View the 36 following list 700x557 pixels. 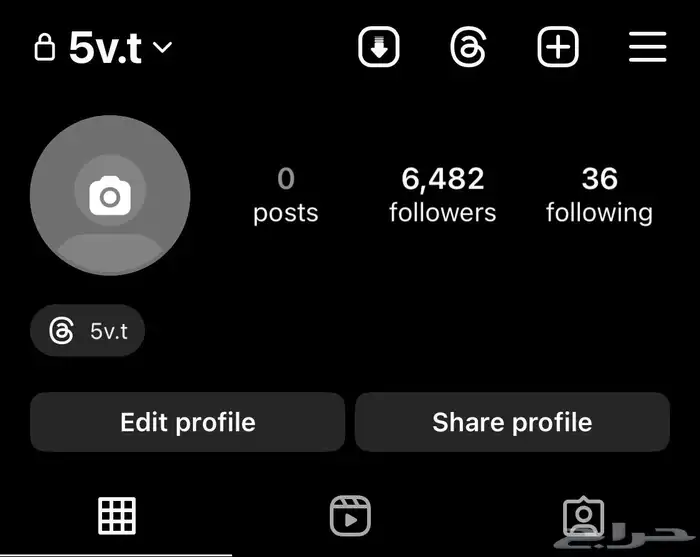[x=599, y=194]
